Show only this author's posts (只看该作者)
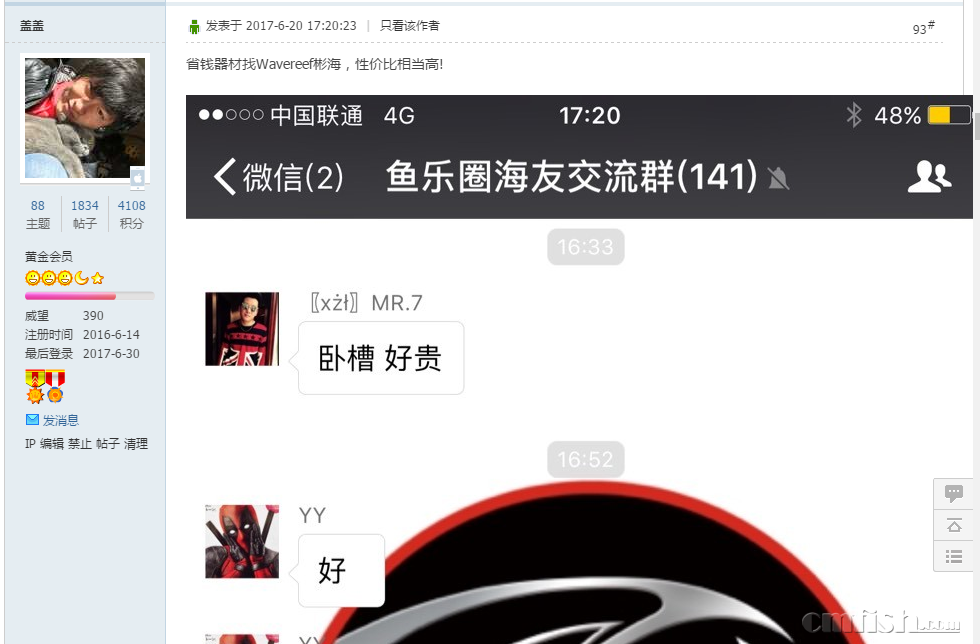This screenshot has height=644, width=980. [409, 26]
